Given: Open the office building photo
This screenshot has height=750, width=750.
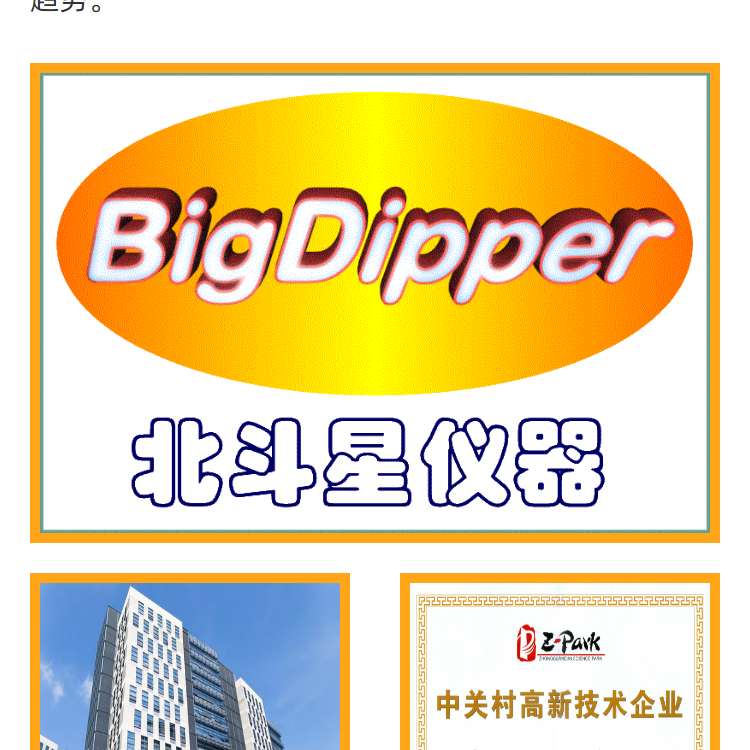Looking at the screenshot, I should tap(190, 662).
